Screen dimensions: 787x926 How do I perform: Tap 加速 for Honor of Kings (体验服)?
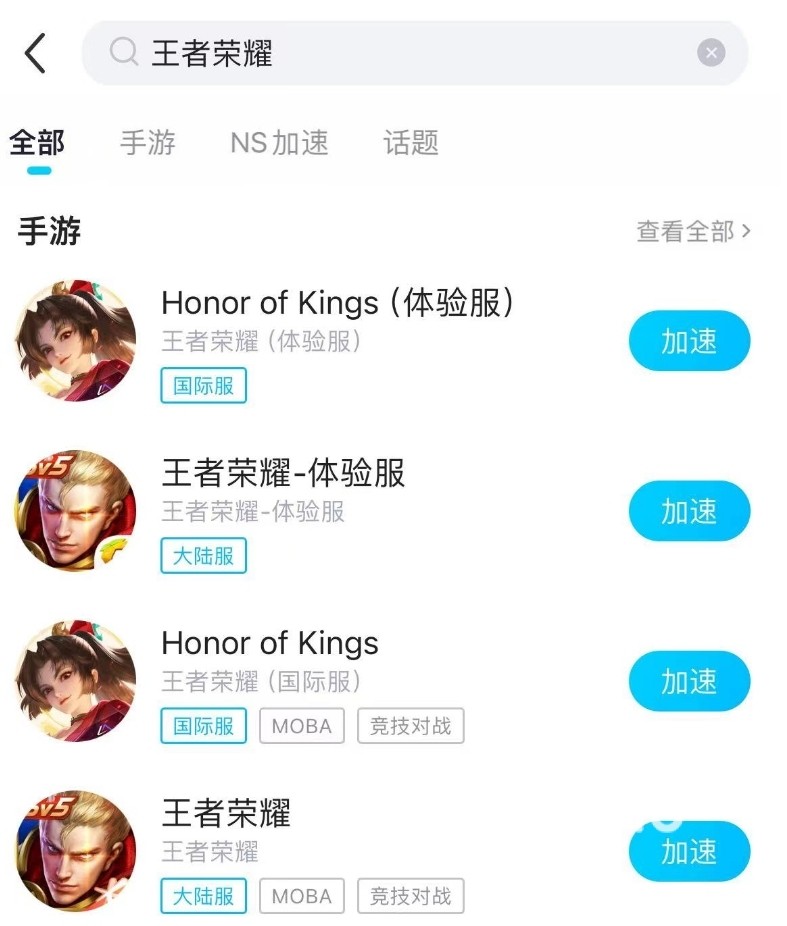tap(689, 341)
